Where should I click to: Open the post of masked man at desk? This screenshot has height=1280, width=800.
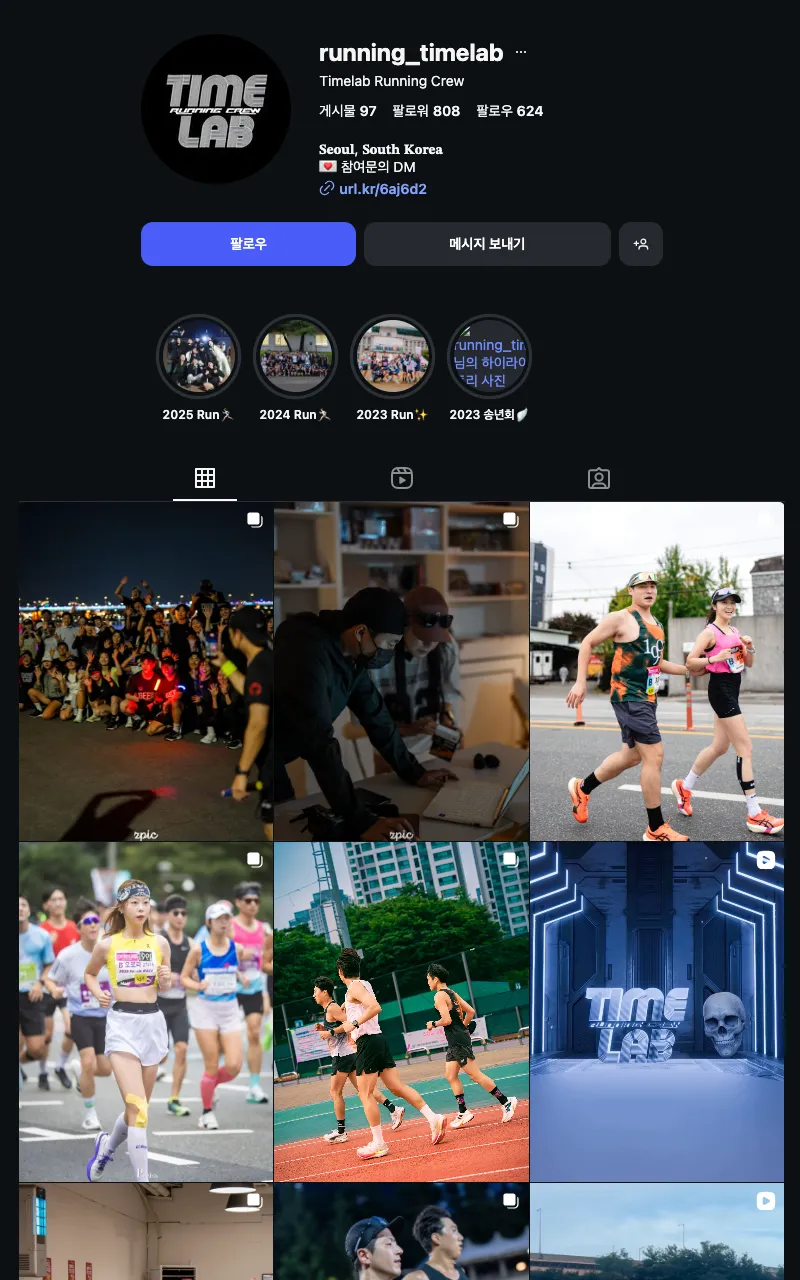click(401, 671)
